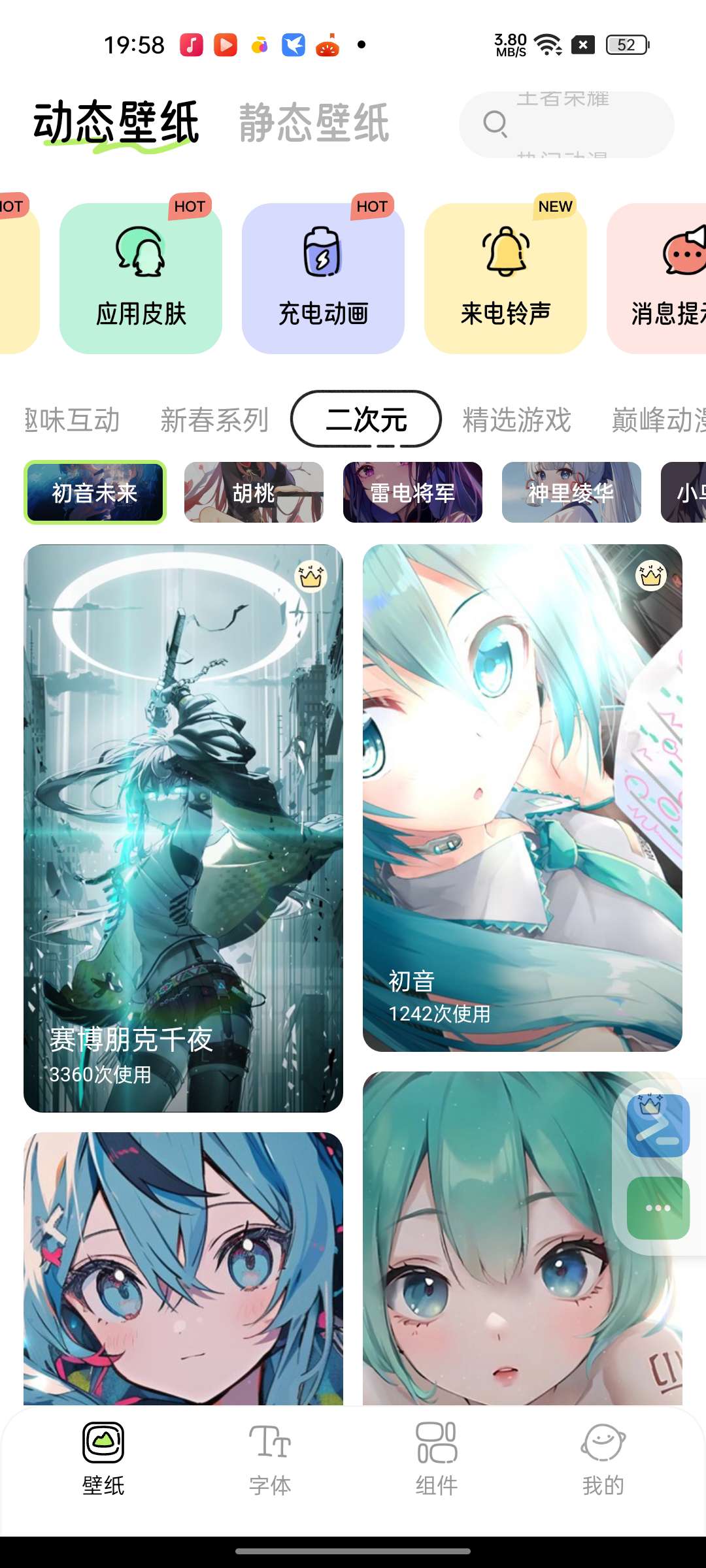Select the 新春系列 category
This screenshot has width=706, height=1568.
pos(214,419)
